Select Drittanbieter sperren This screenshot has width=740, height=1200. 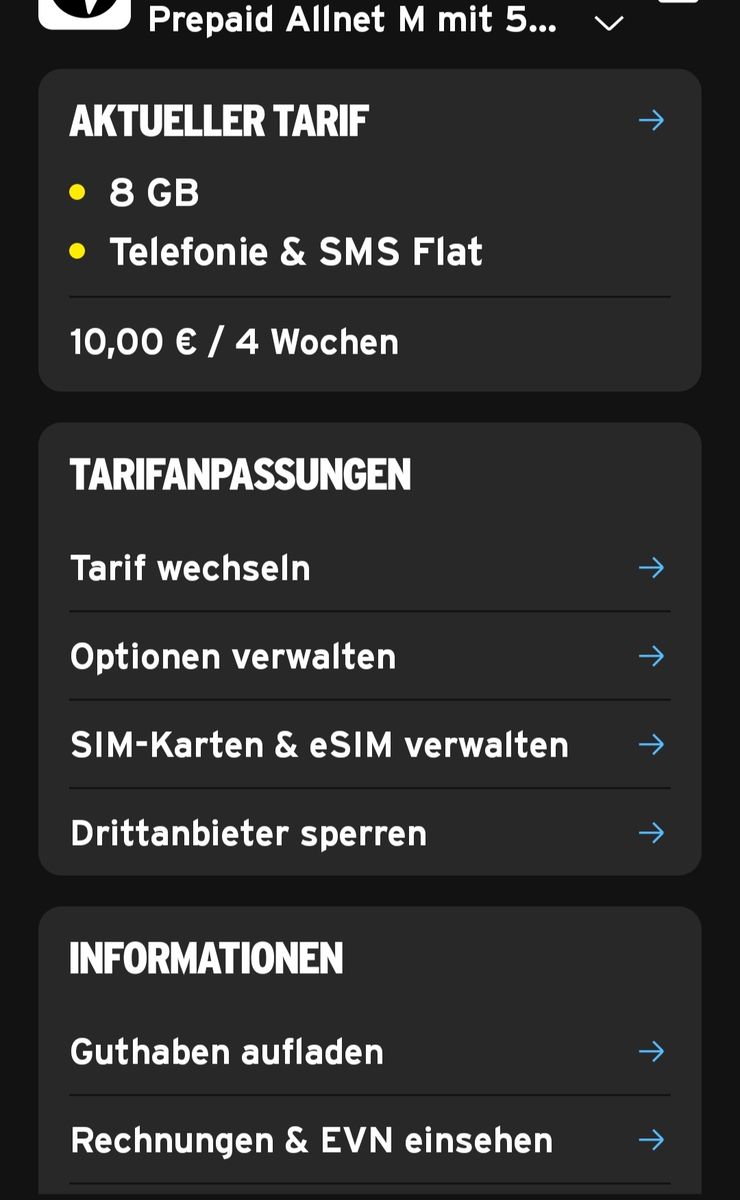pos(369,833)
